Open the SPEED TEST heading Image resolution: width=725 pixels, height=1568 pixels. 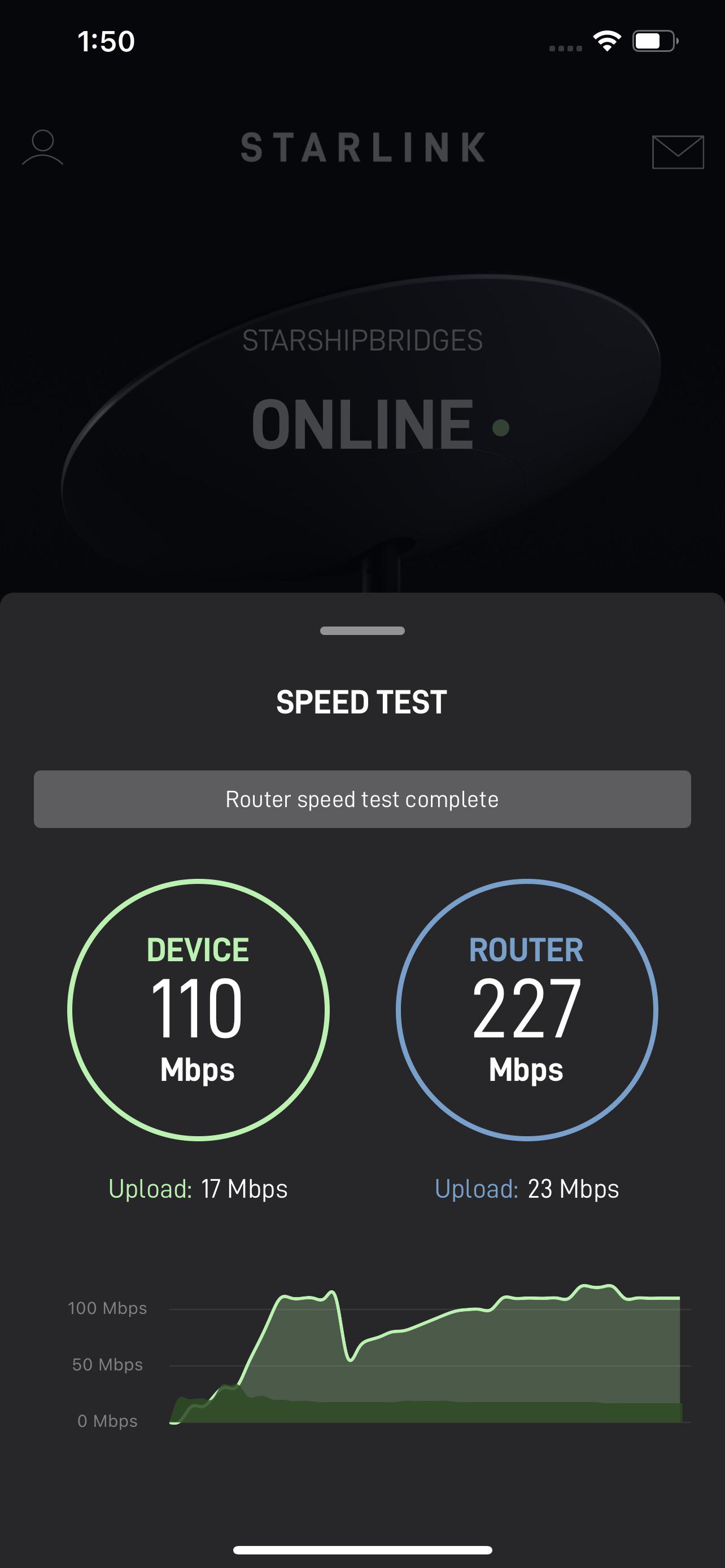click(362, 702)
